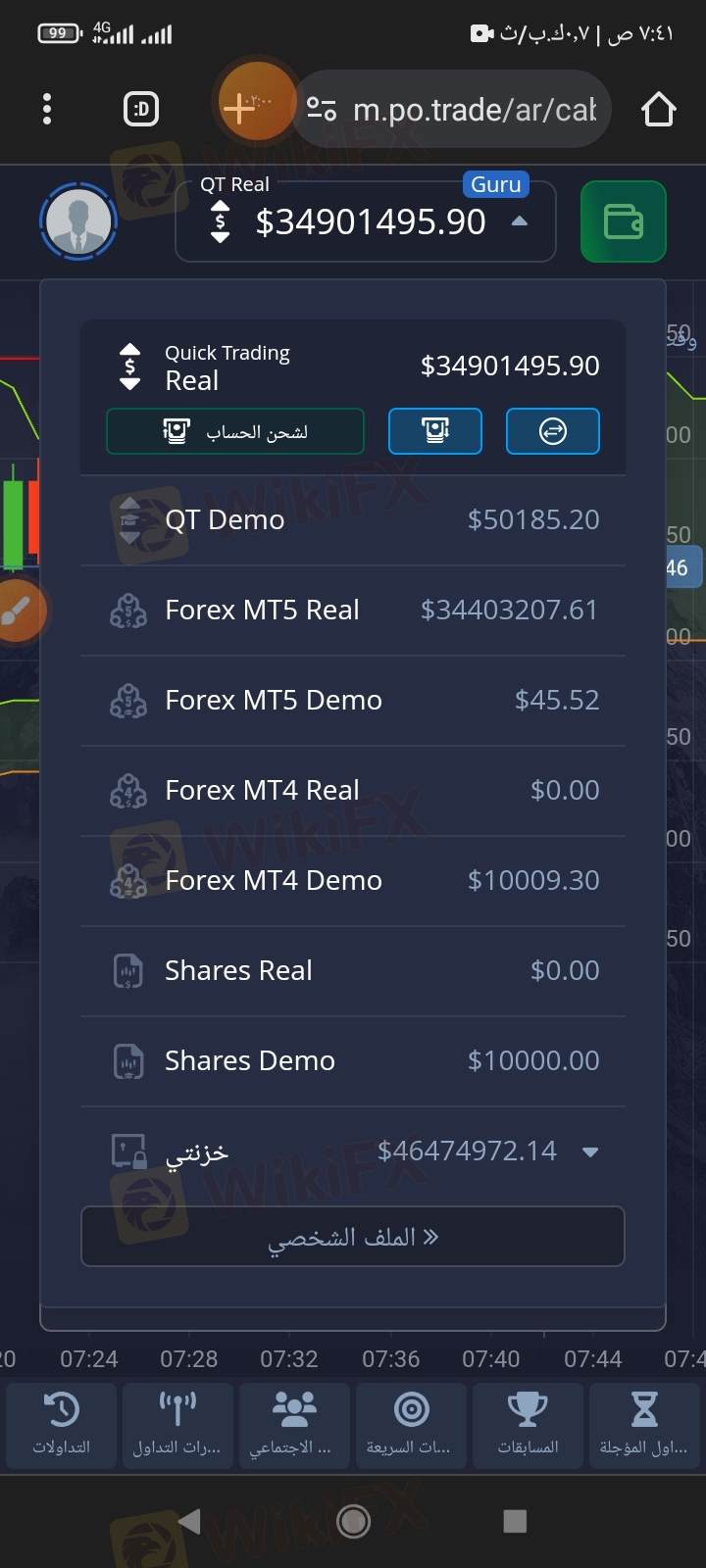Select the Forex MT5 Demo account

[x=353, y=701]
